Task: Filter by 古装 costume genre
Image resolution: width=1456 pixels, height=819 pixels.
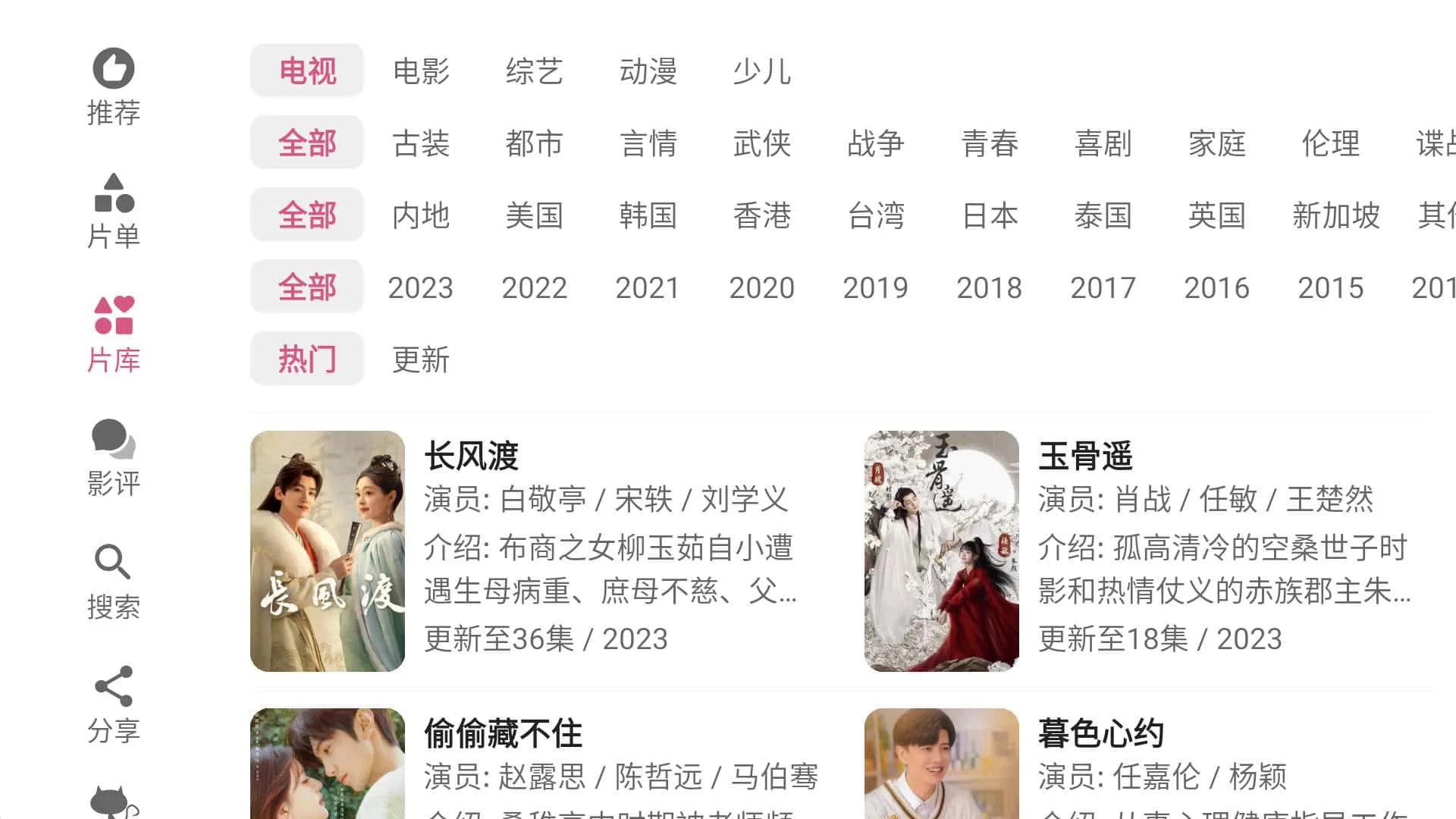Action: [x=421, y=143]
